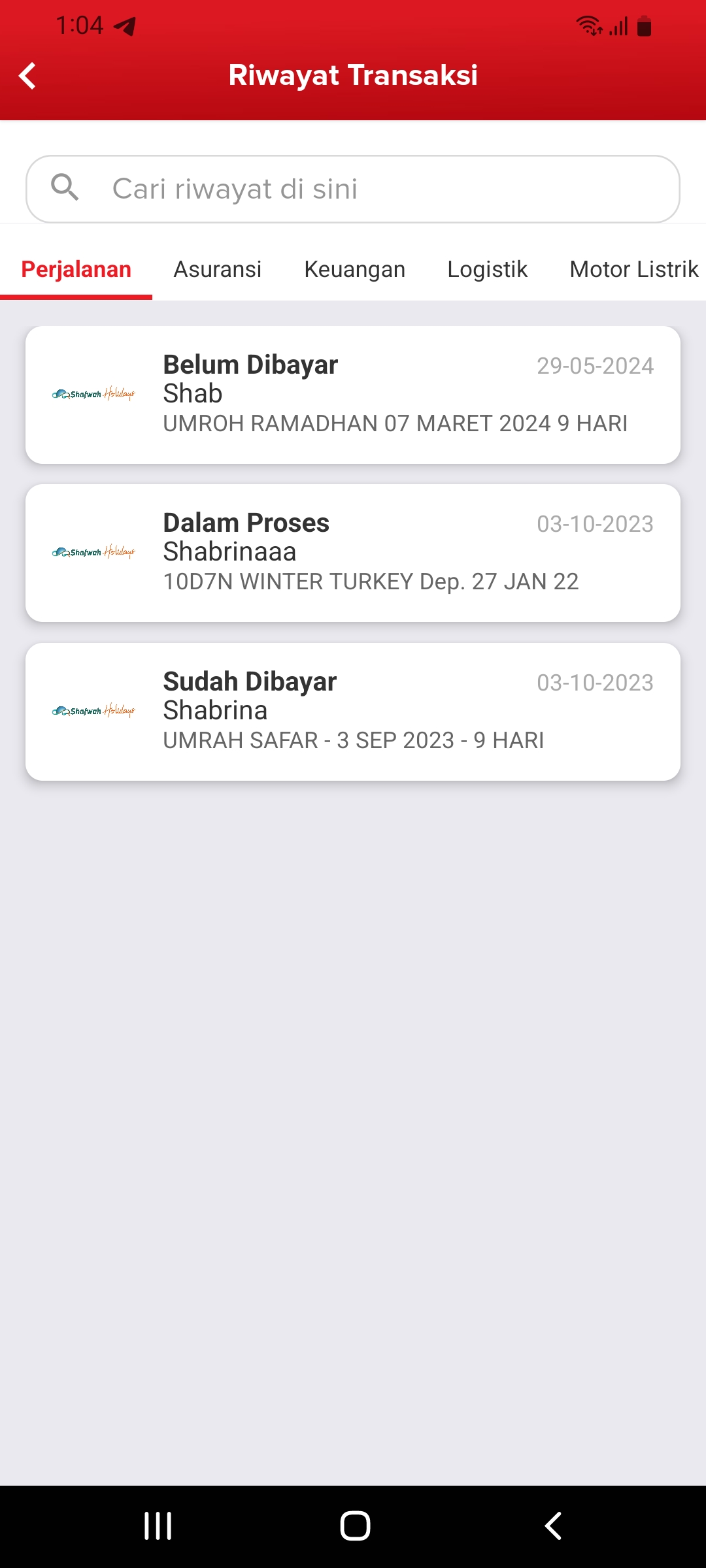This screenshot has width=706, height=1568.
Task: Switch to the Keuangan tab
Action: point(354,269)
